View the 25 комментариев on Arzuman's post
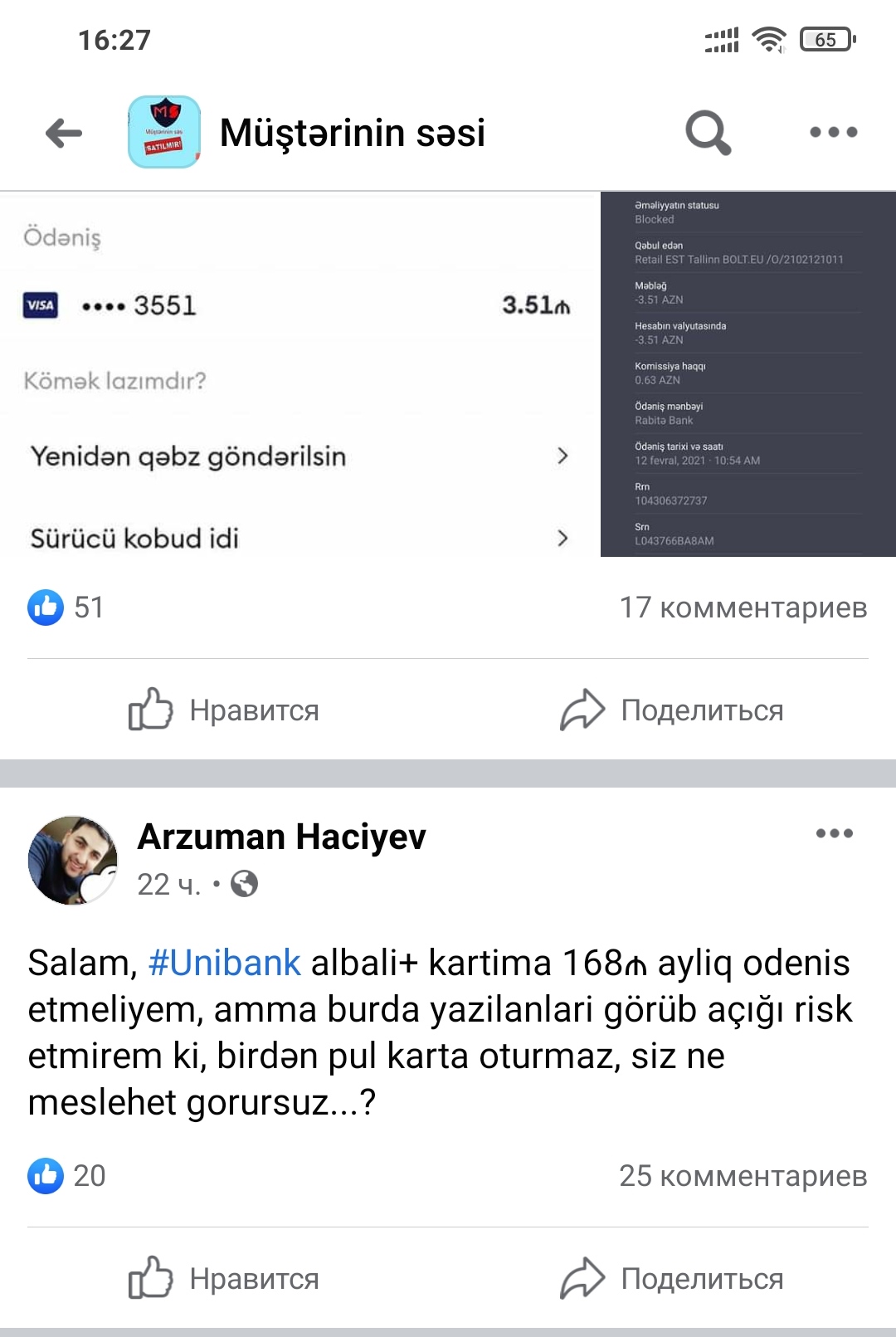 point(743,1176)
